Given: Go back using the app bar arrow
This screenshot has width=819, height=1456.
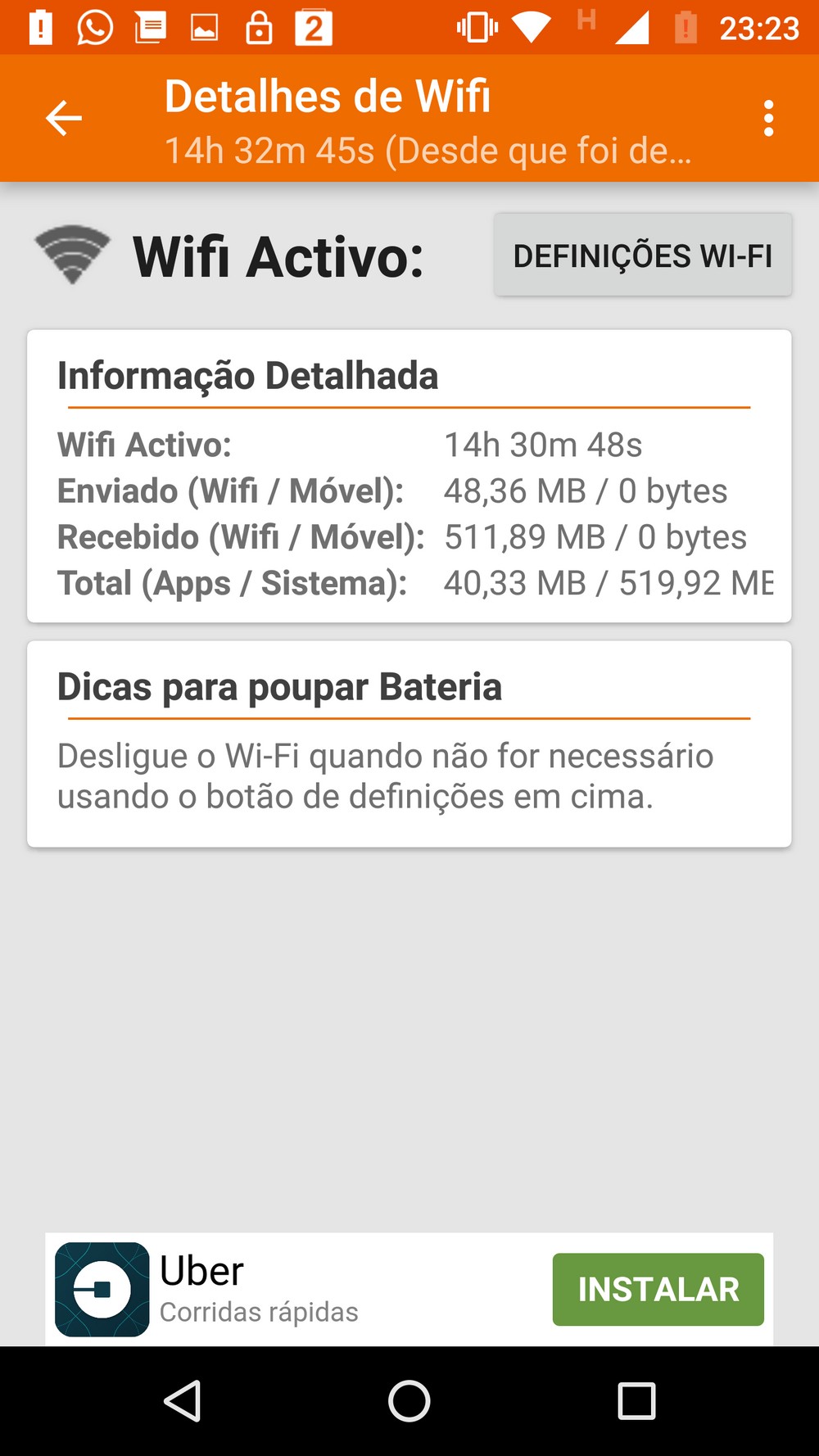Looking at the screenshot, I should tap(64, 119).
